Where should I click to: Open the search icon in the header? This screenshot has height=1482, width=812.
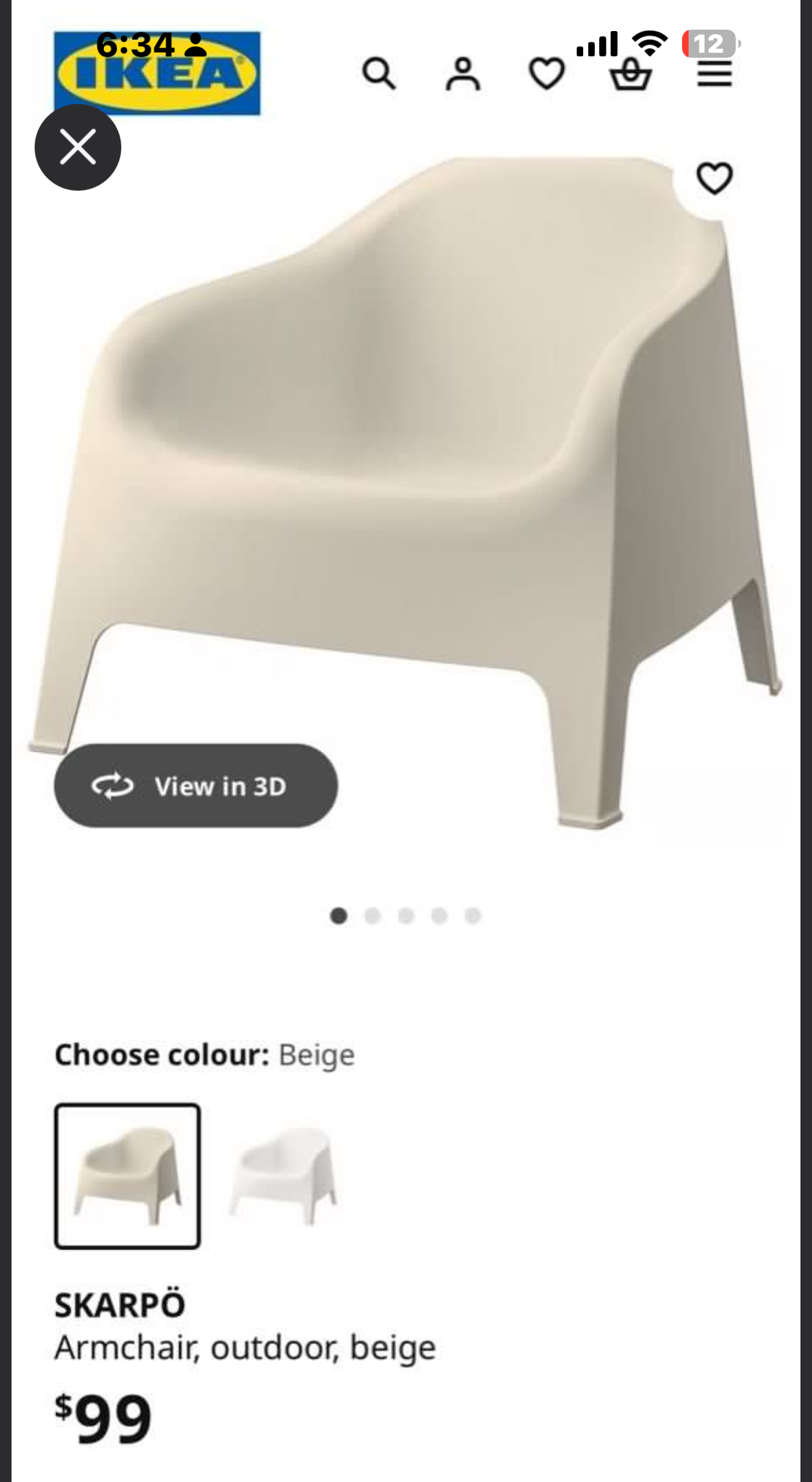pos(378,74)
